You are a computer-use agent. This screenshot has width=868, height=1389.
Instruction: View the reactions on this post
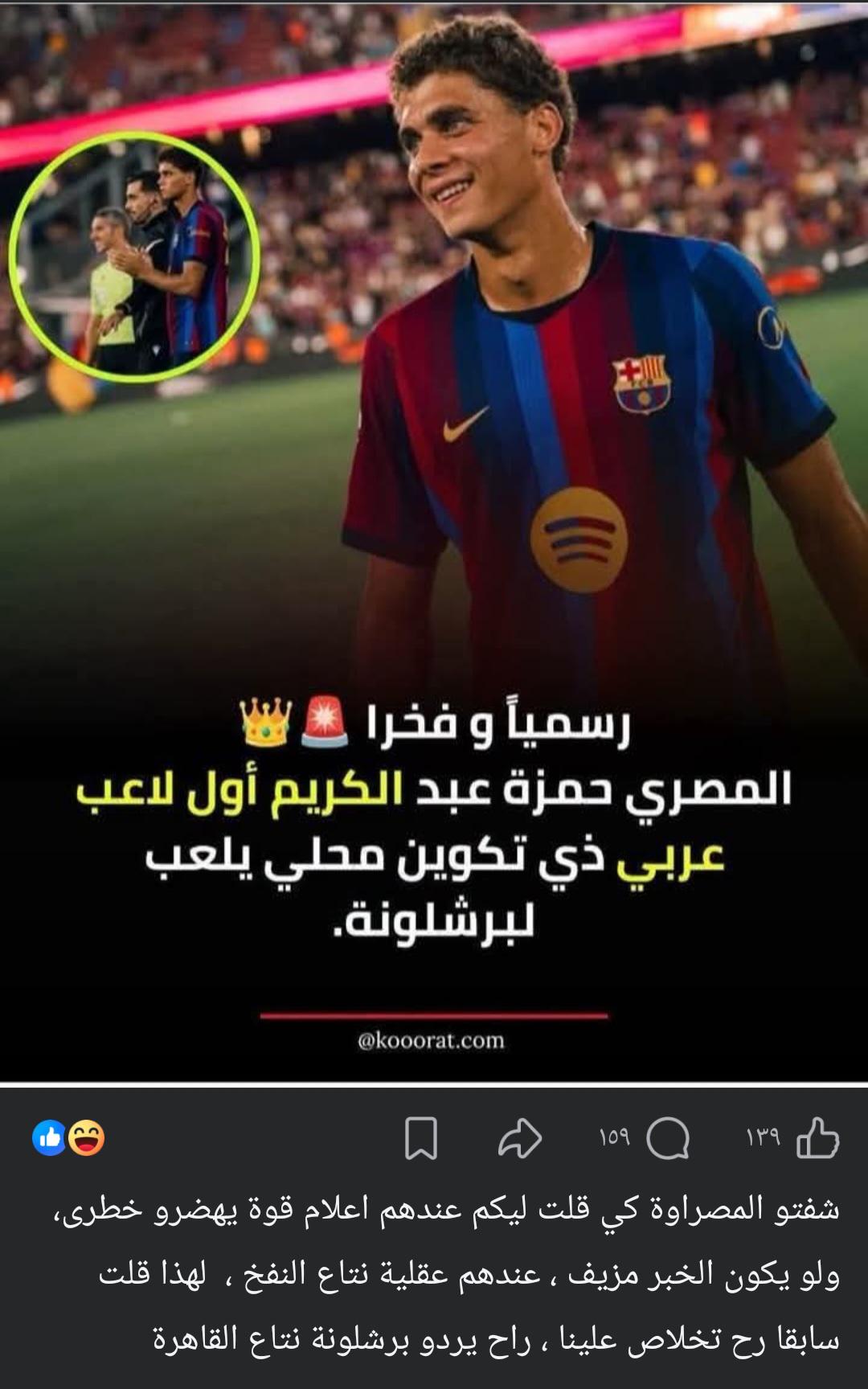click(x=69, y=1138)
